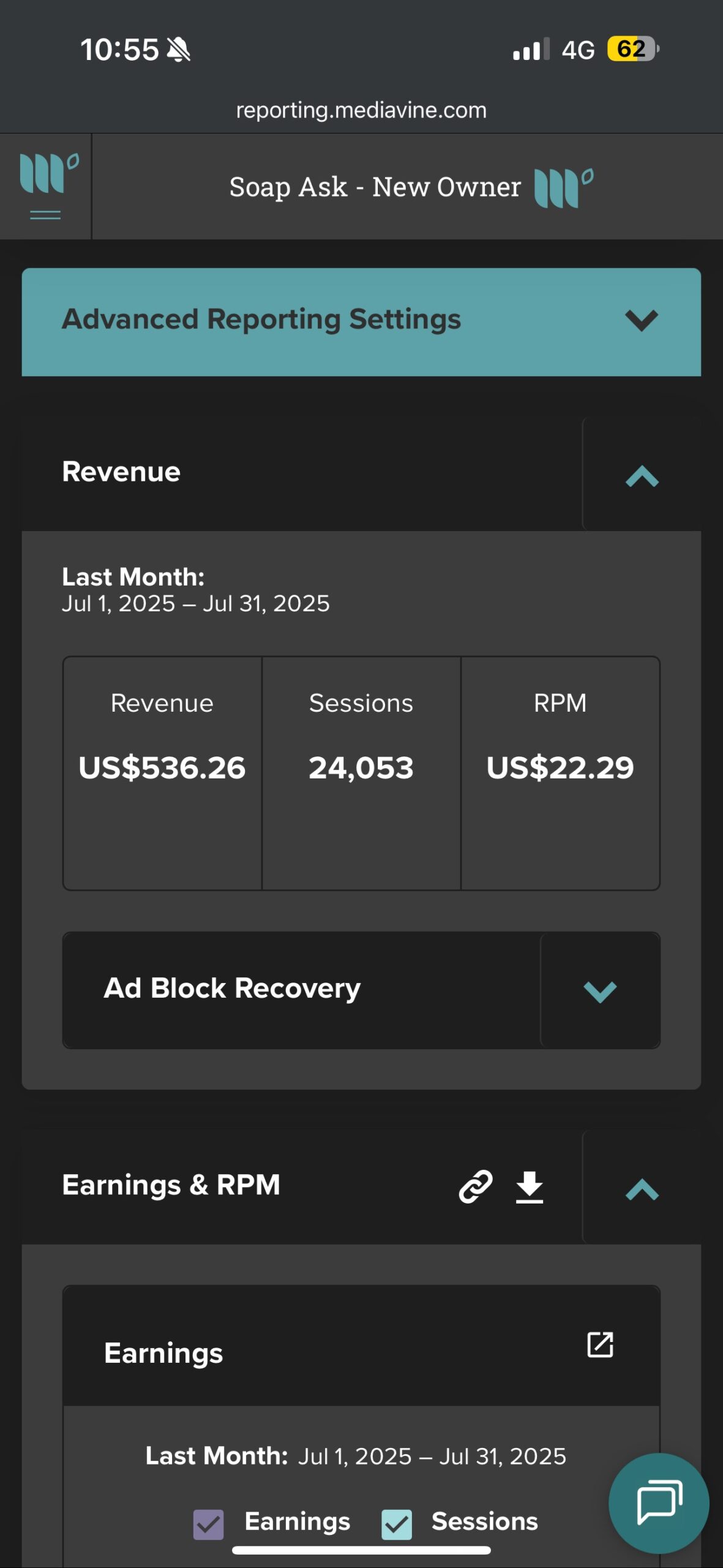
Task: Download the Earnings & RPM data
Action: pyautogui.click(x=530, y=1187)
